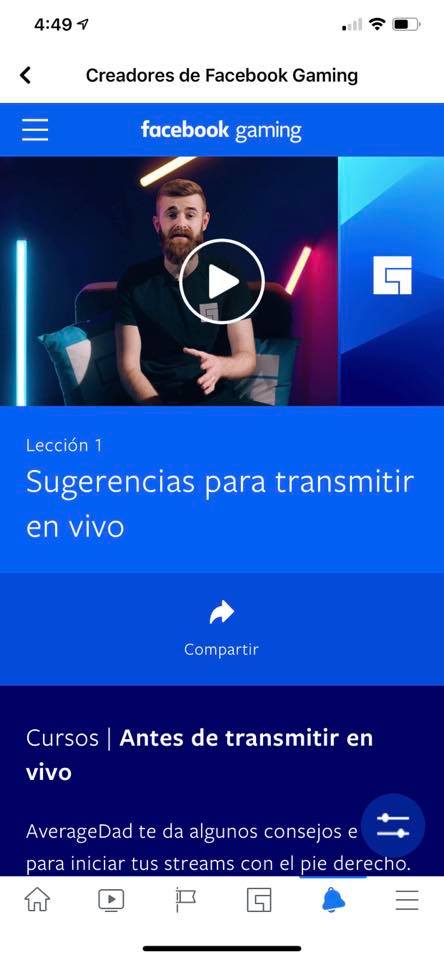Image resolution: width=444 pixels, height=960 pixels.
Task: Open the Gaming tab
Action: tap(259, 900)
